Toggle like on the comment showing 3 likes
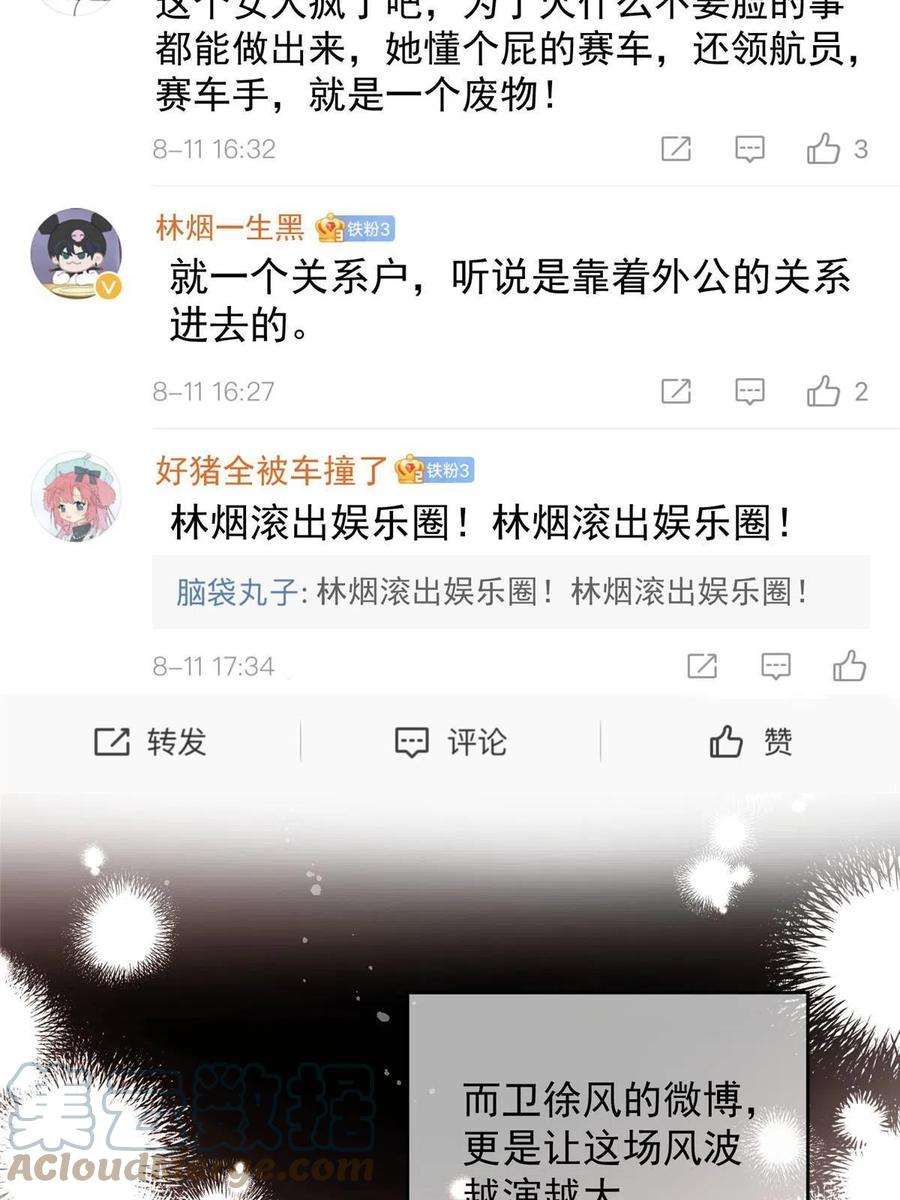Image resolution: width=900 pixels, height=1200 pixels. click(x=825, y=146)
